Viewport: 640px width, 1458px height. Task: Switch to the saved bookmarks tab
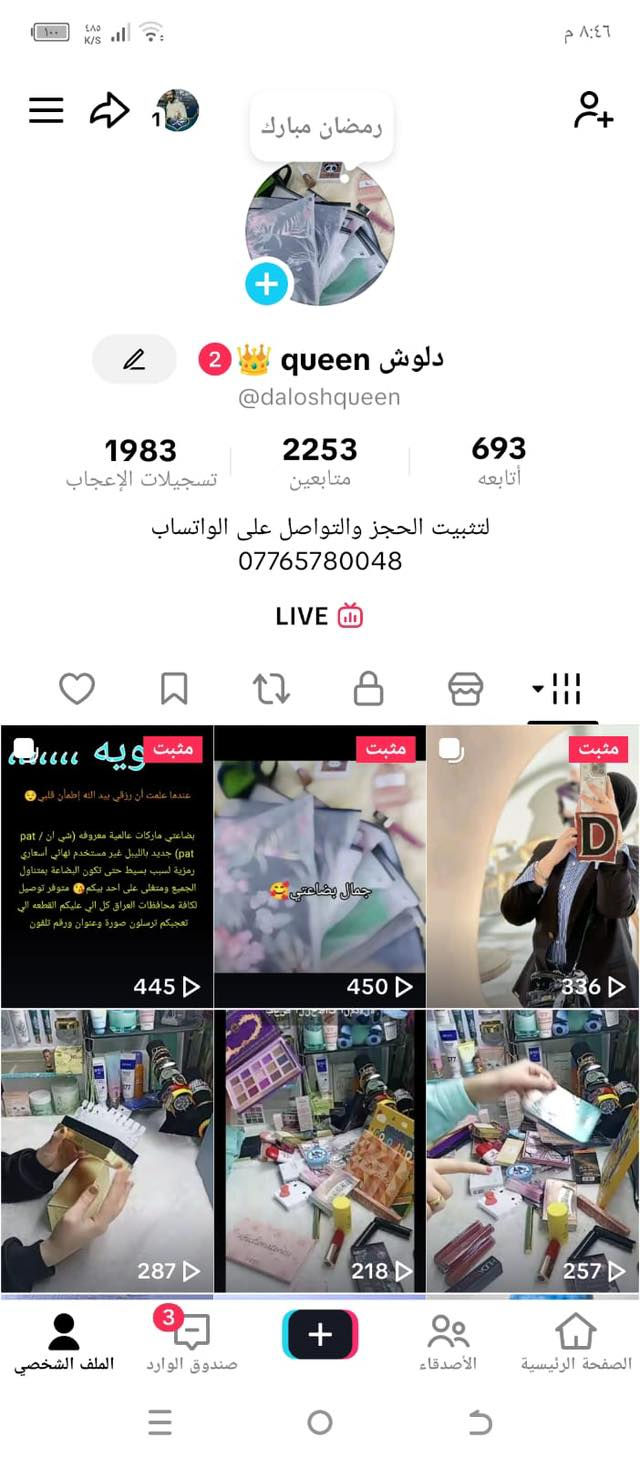(x=174, y=688)
